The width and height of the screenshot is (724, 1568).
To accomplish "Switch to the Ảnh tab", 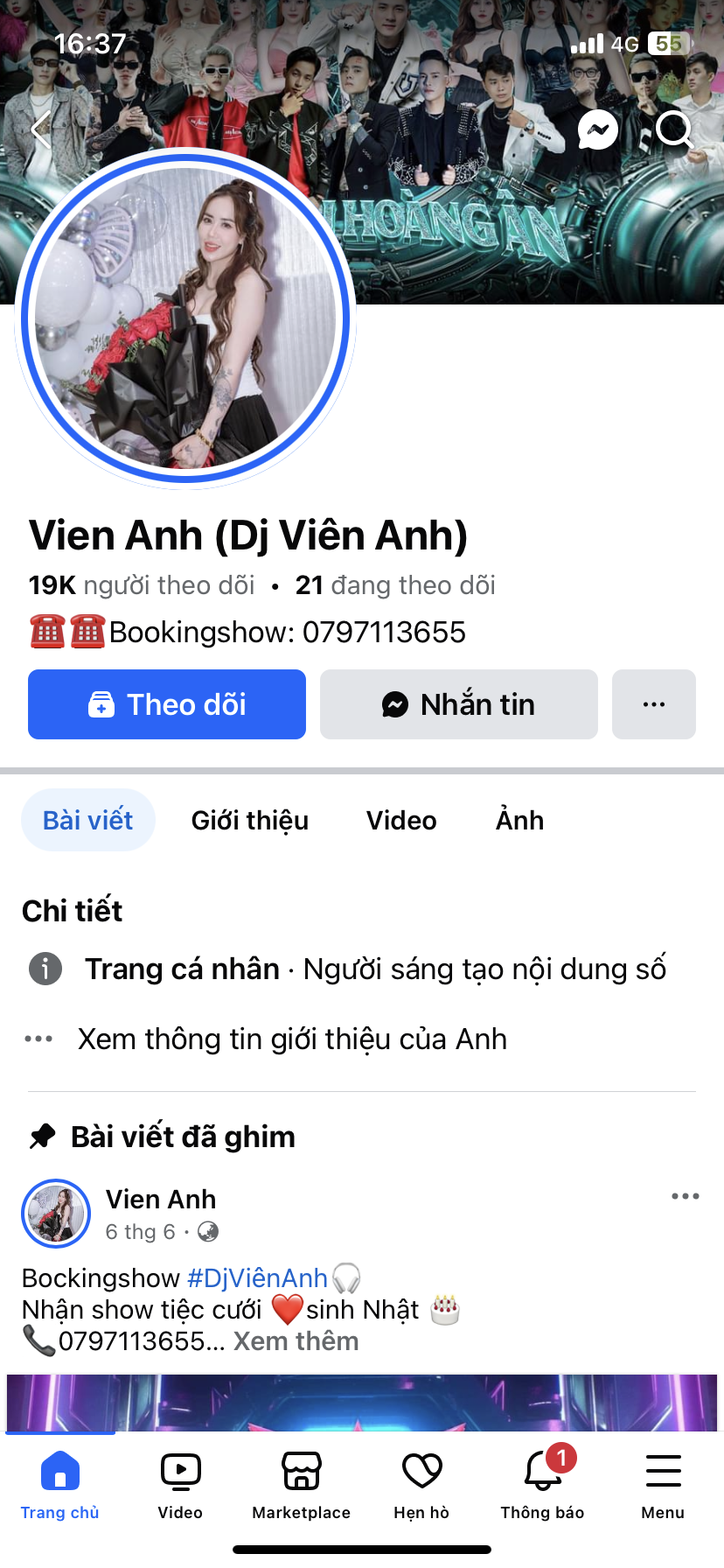I will (x=520, y=820).
